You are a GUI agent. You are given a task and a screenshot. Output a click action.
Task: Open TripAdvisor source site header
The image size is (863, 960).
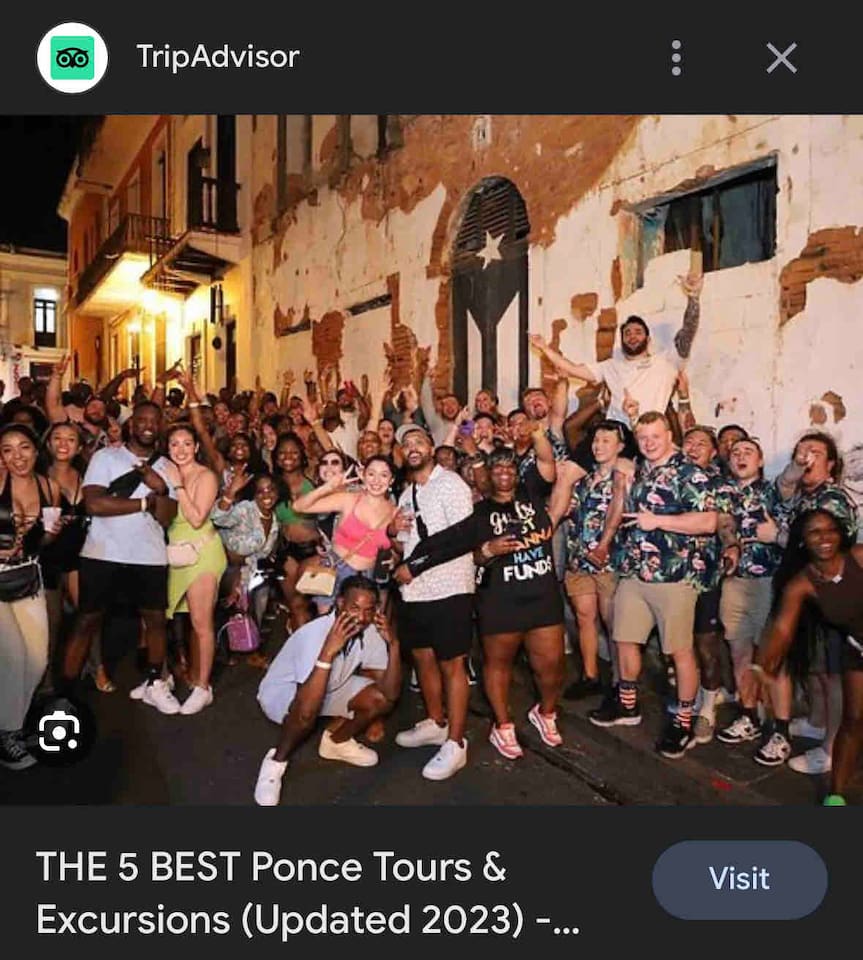coord(217,57)
